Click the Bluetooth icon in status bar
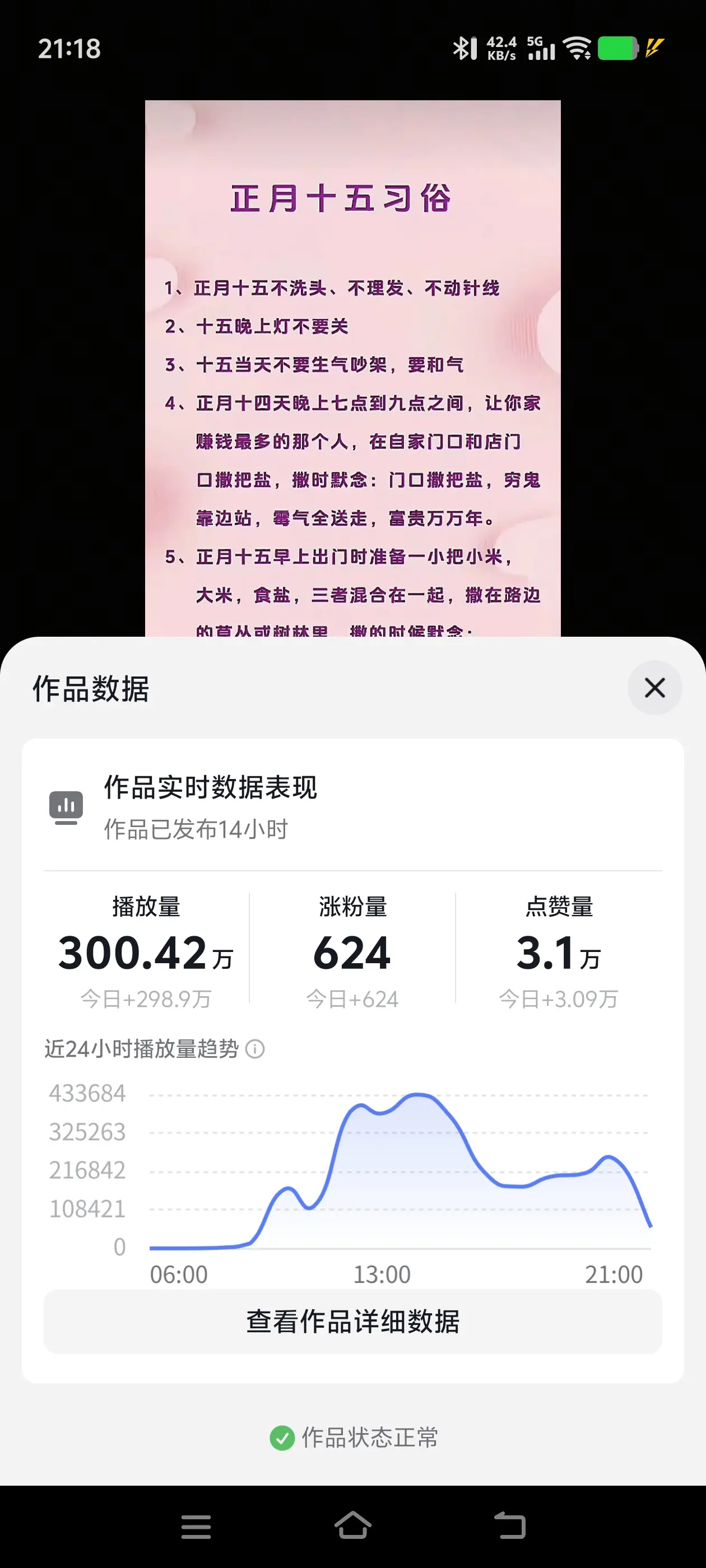 [x=463, y=50]
